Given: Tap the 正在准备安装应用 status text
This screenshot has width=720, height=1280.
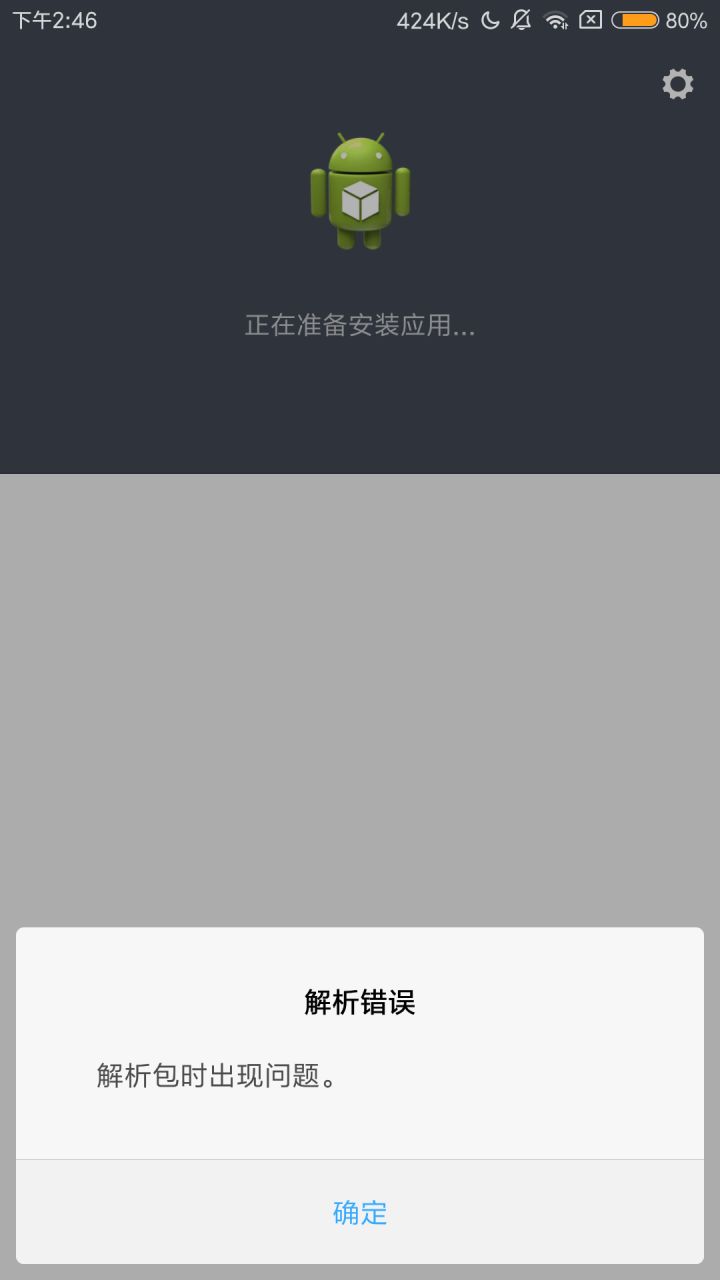Looking at the screenshot, I should point(360,326).
